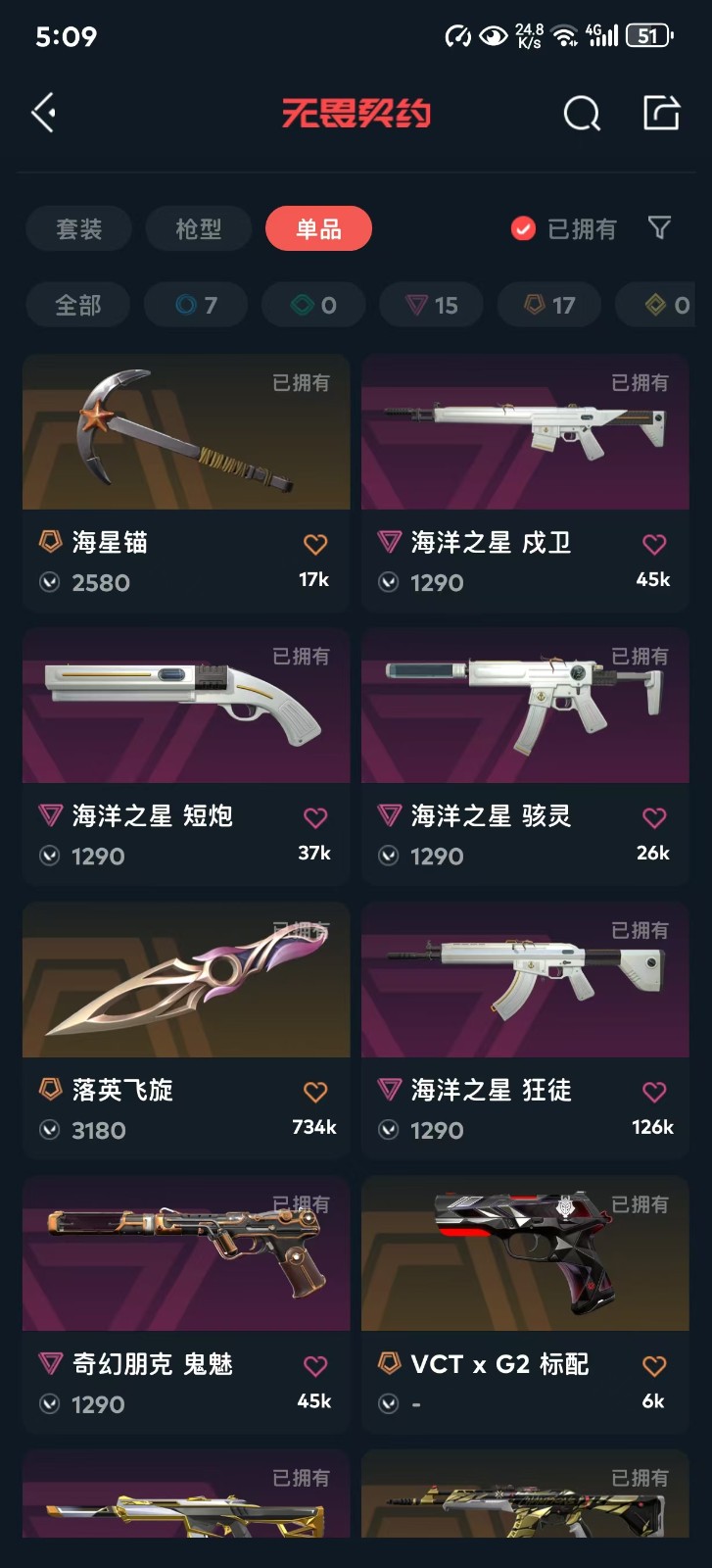This screenshot has height=1568, width=712.
Task: Select the 全部 filter chip
Action: pos(78,306)
